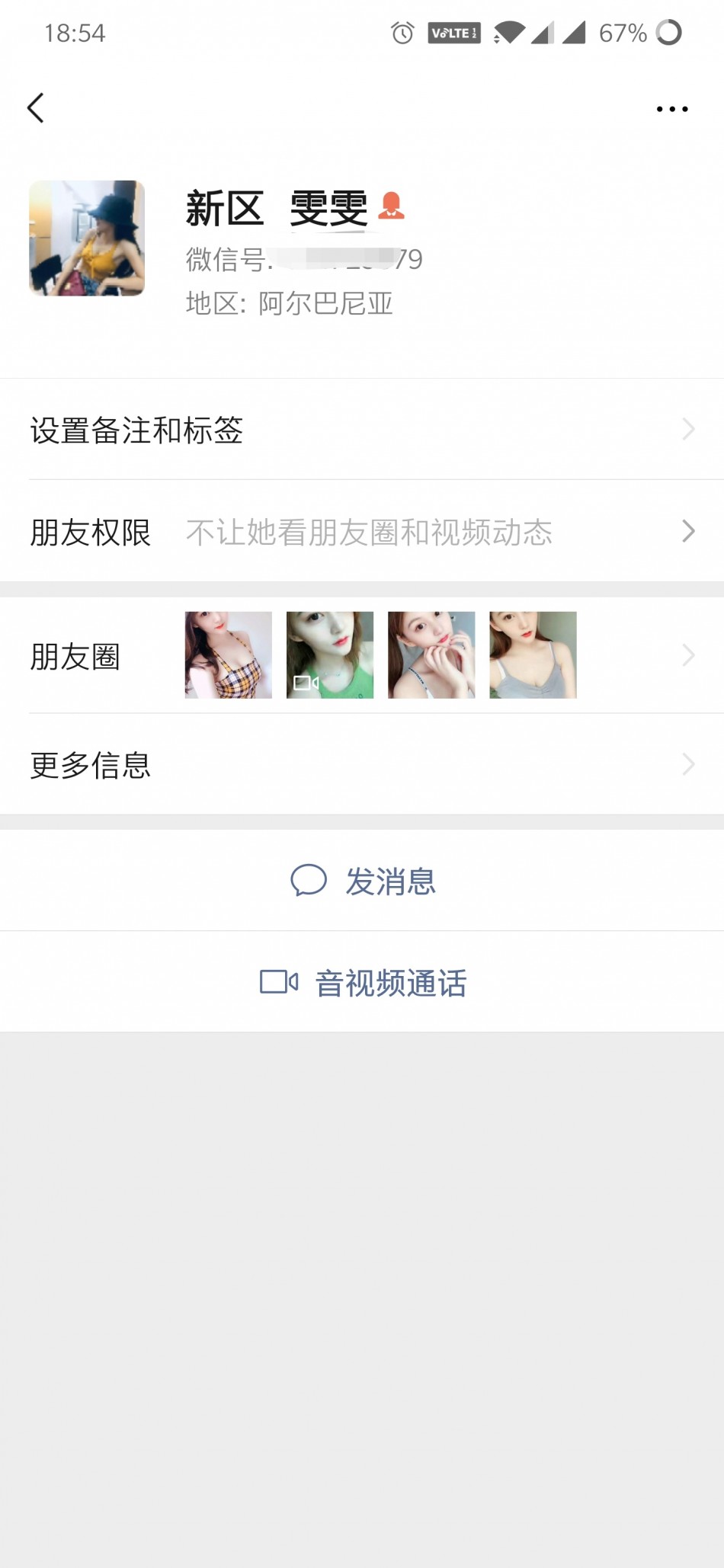
Task: Open 朋友权限 privacy settings
Action: click(x=362, y=532)
